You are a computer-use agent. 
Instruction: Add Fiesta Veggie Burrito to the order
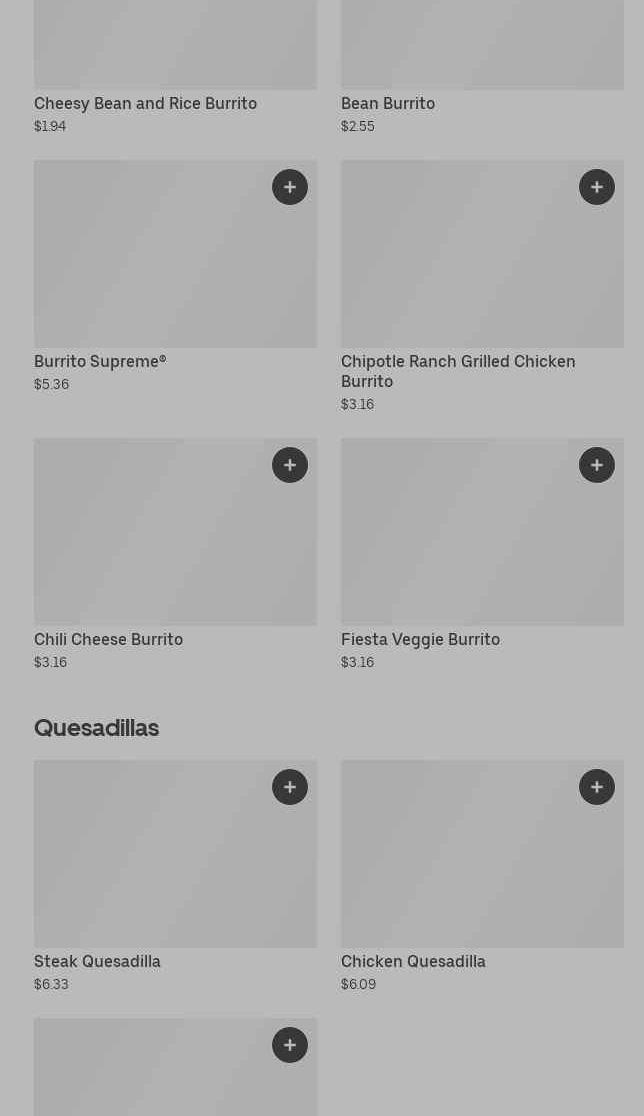pyautogui.click(x=597, y=465)
